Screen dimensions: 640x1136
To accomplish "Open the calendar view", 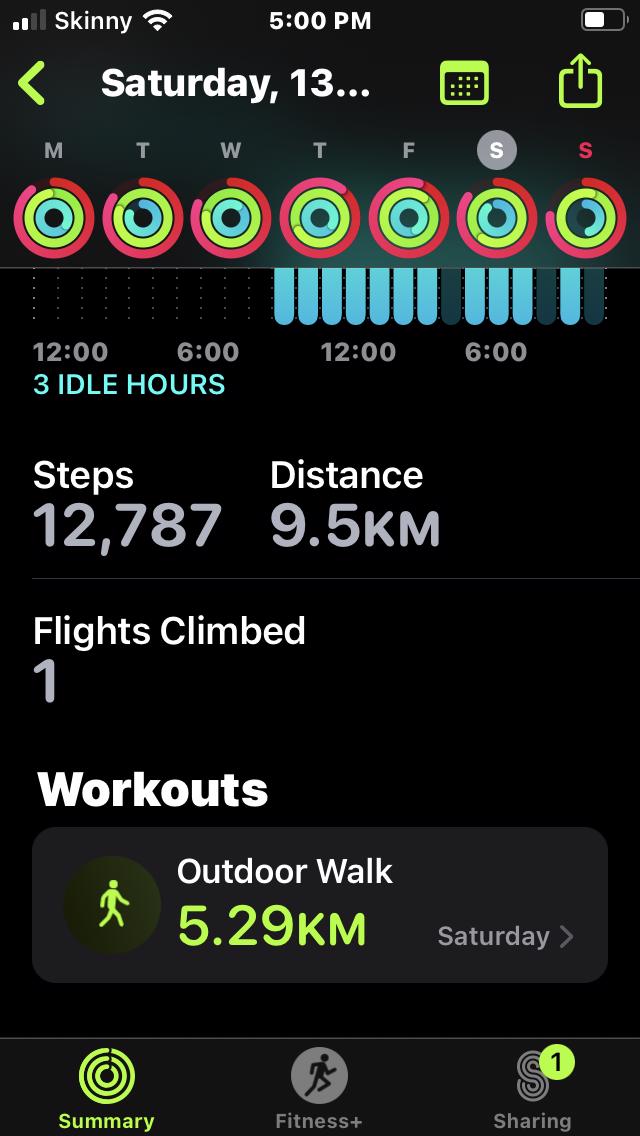I will point(465,85).
